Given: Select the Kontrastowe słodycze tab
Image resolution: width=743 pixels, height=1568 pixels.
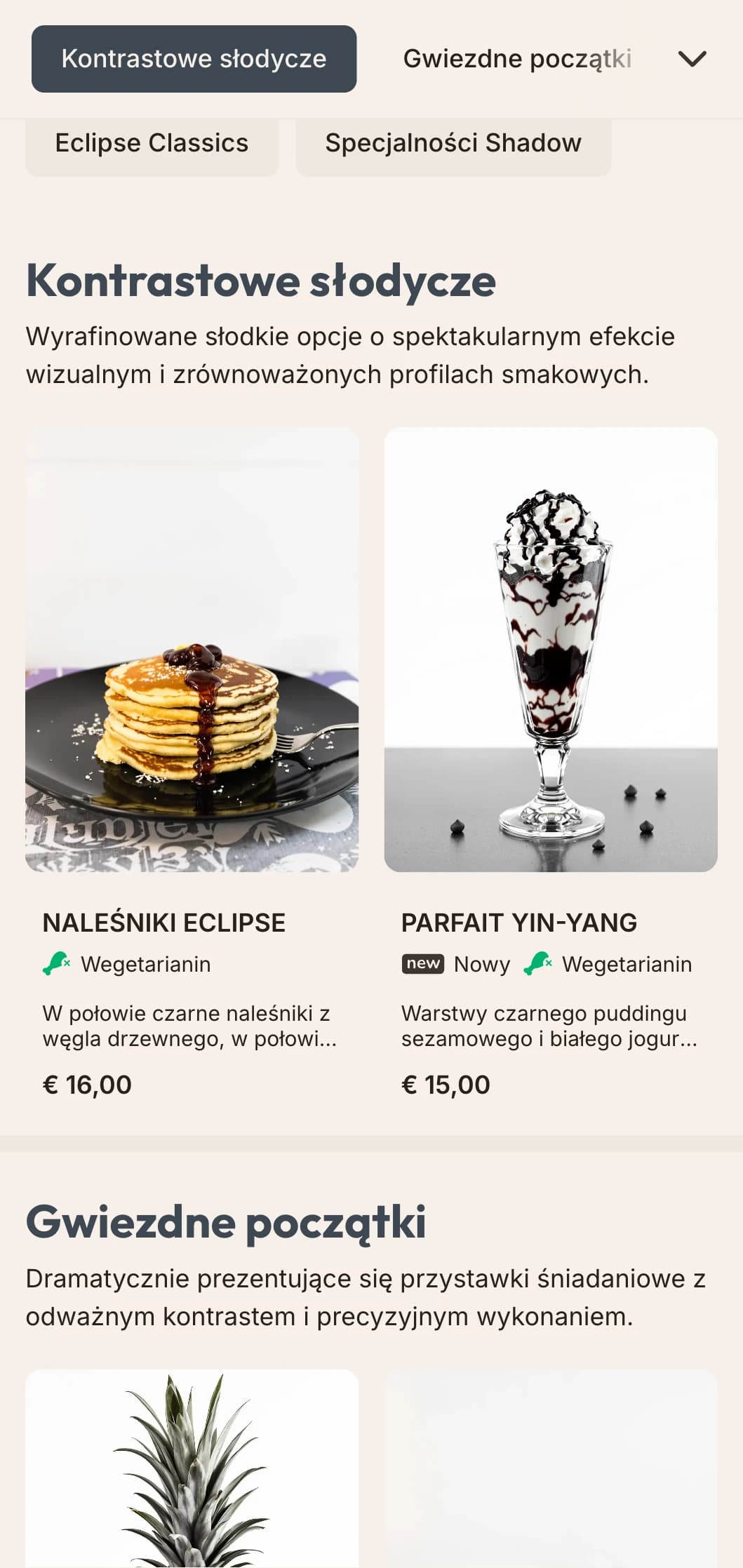Looking at the screenshot, I should click(194, 59).
